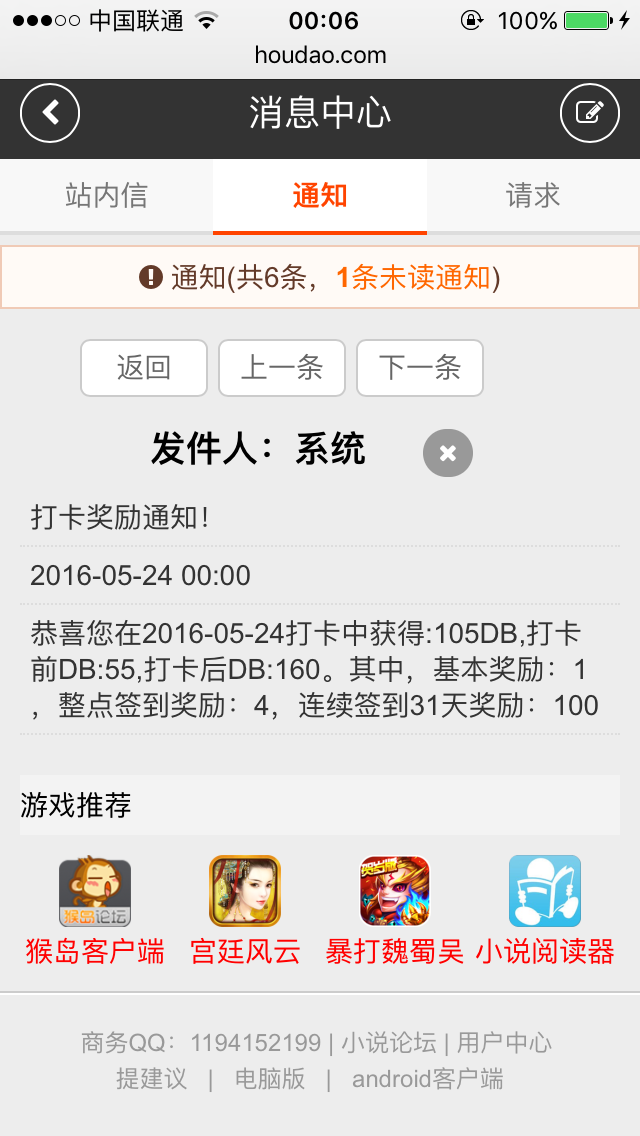Open the 猴岛客户端 recommendation

point(95,911)
